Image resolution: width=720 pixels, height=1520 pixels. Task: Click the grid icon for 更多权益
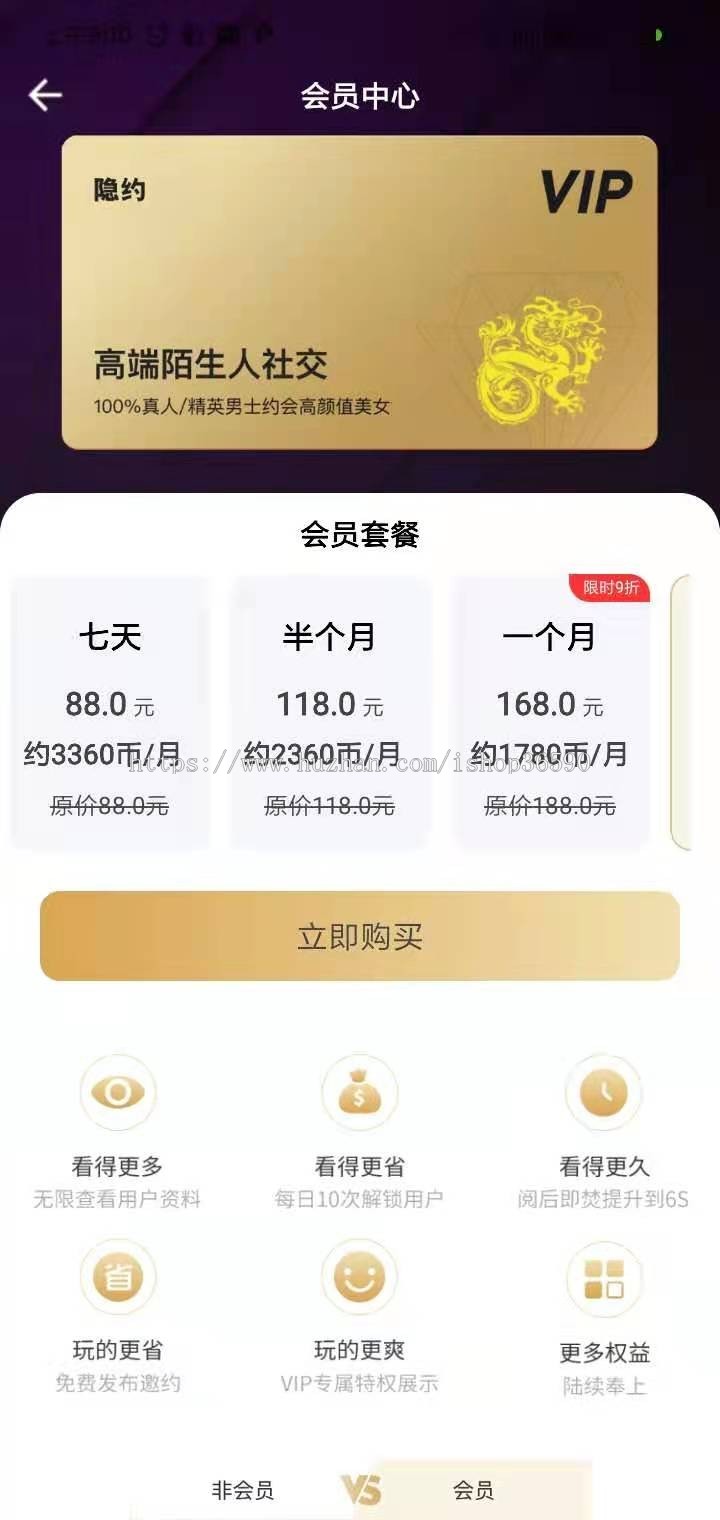(x=604, y=1278)
